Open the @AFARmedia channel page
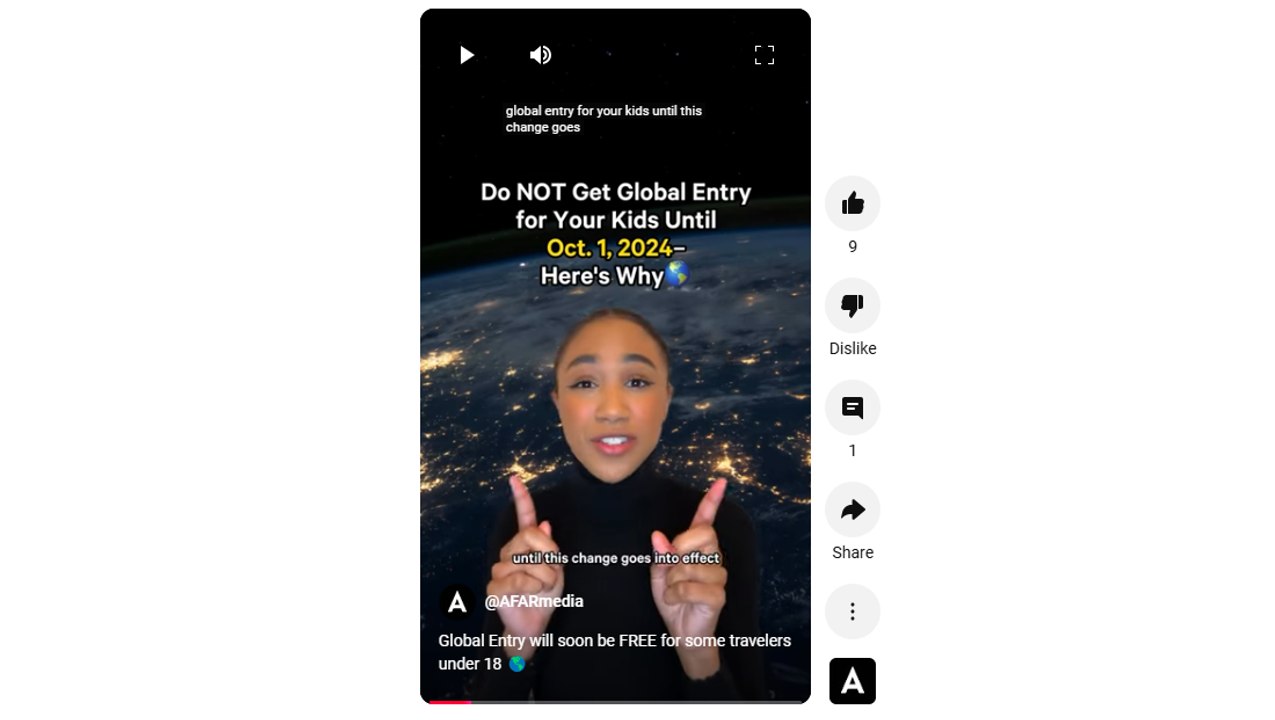Image resolution: width=1275 pixels, height=720 pixels. click(534, 601)
